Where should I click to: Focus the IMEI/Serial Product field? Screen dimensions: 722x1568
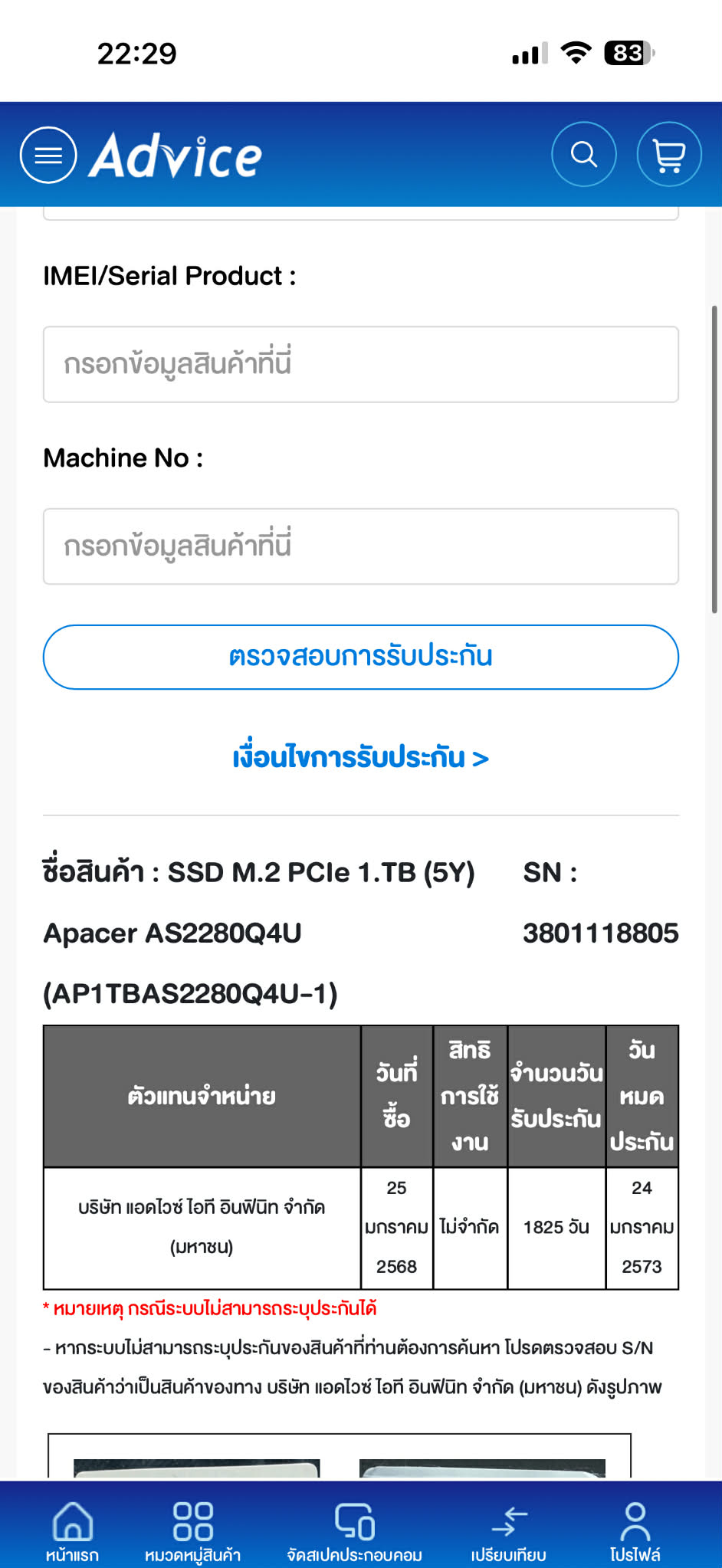point(360,364)
